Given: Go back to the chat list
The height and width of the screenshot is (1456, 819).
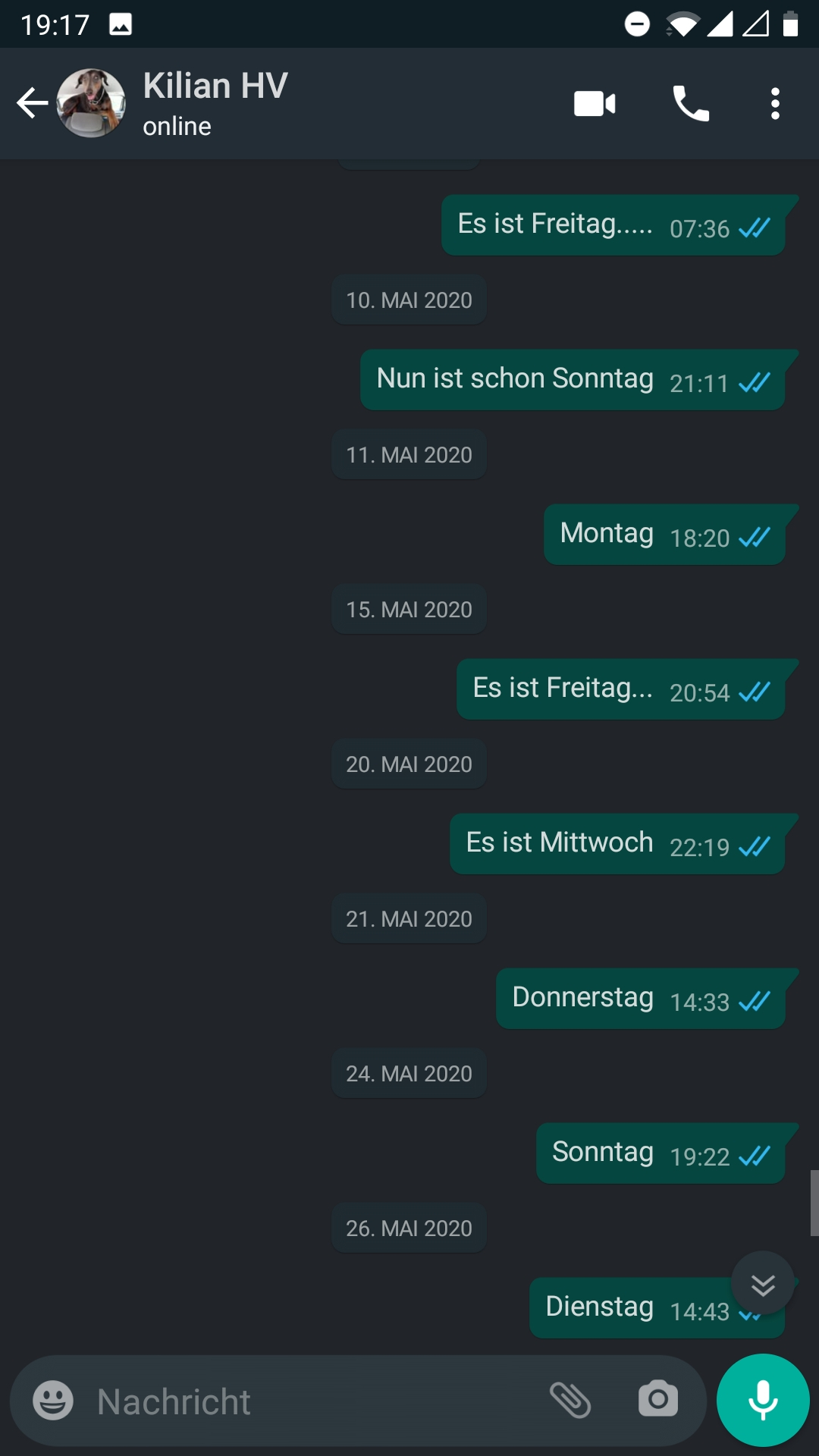Looking at the screenshot, I should [x=32, y=103].
